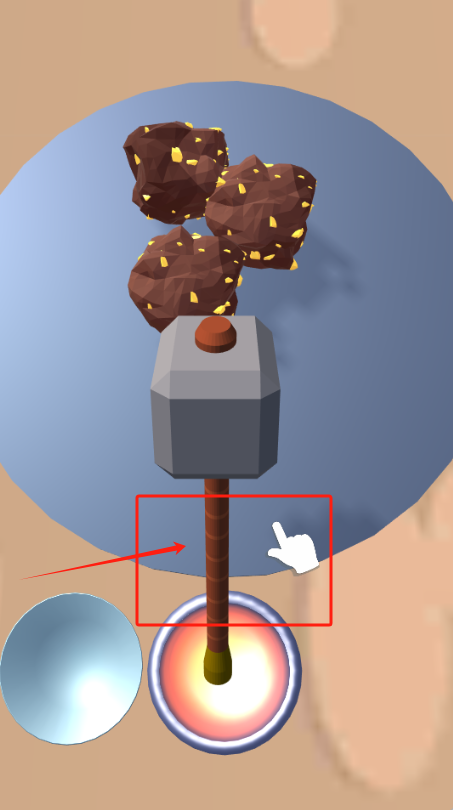Image resolution: width=453 pixels, height=810 pixels.
Task: Tap the gold-flecked ore rocks
Action: tap(217, 223)
